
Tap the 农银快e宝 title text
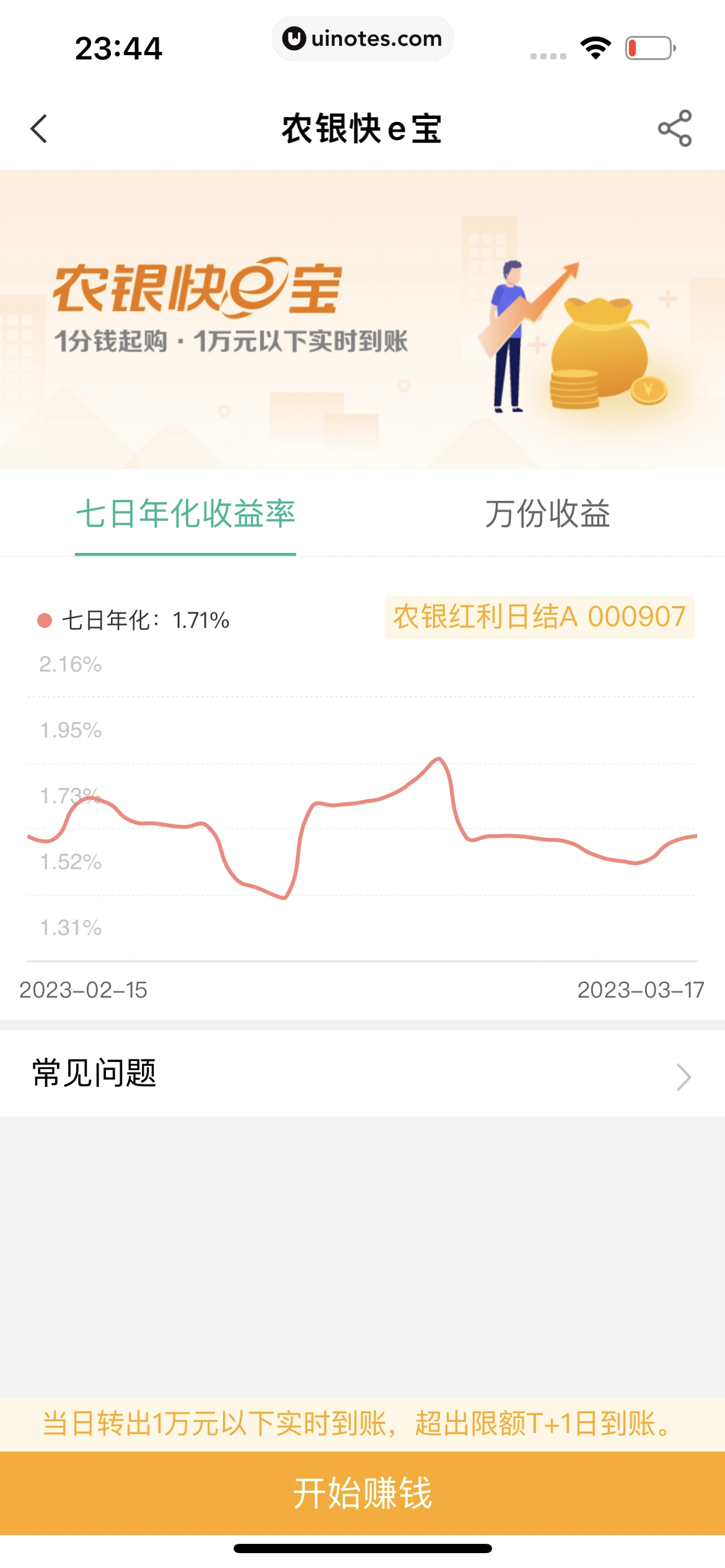[362, 128]
